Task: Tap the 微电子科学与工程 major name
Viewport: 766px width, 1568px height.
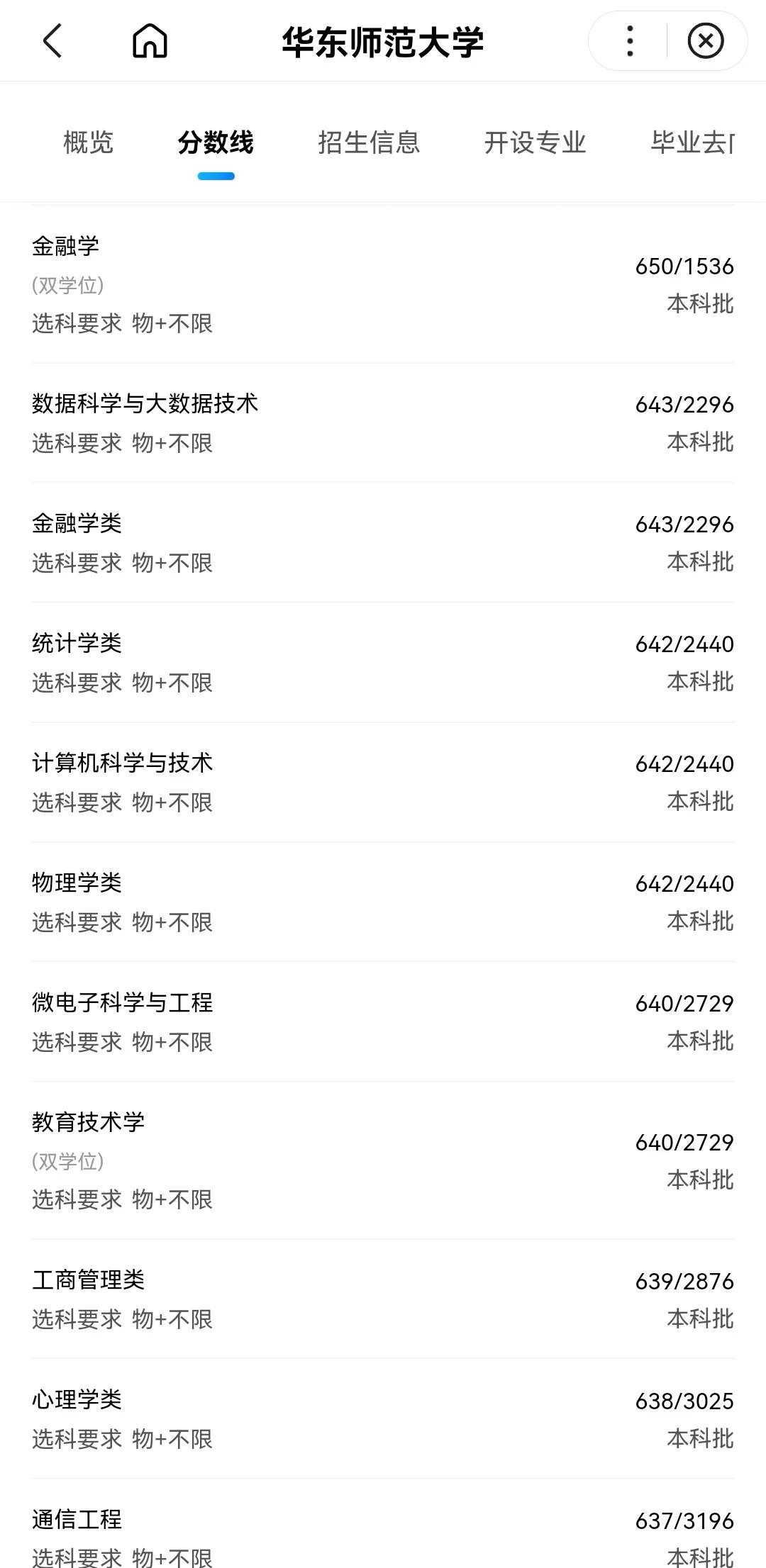Action: pyautogui.click(x=122, y=1003)
